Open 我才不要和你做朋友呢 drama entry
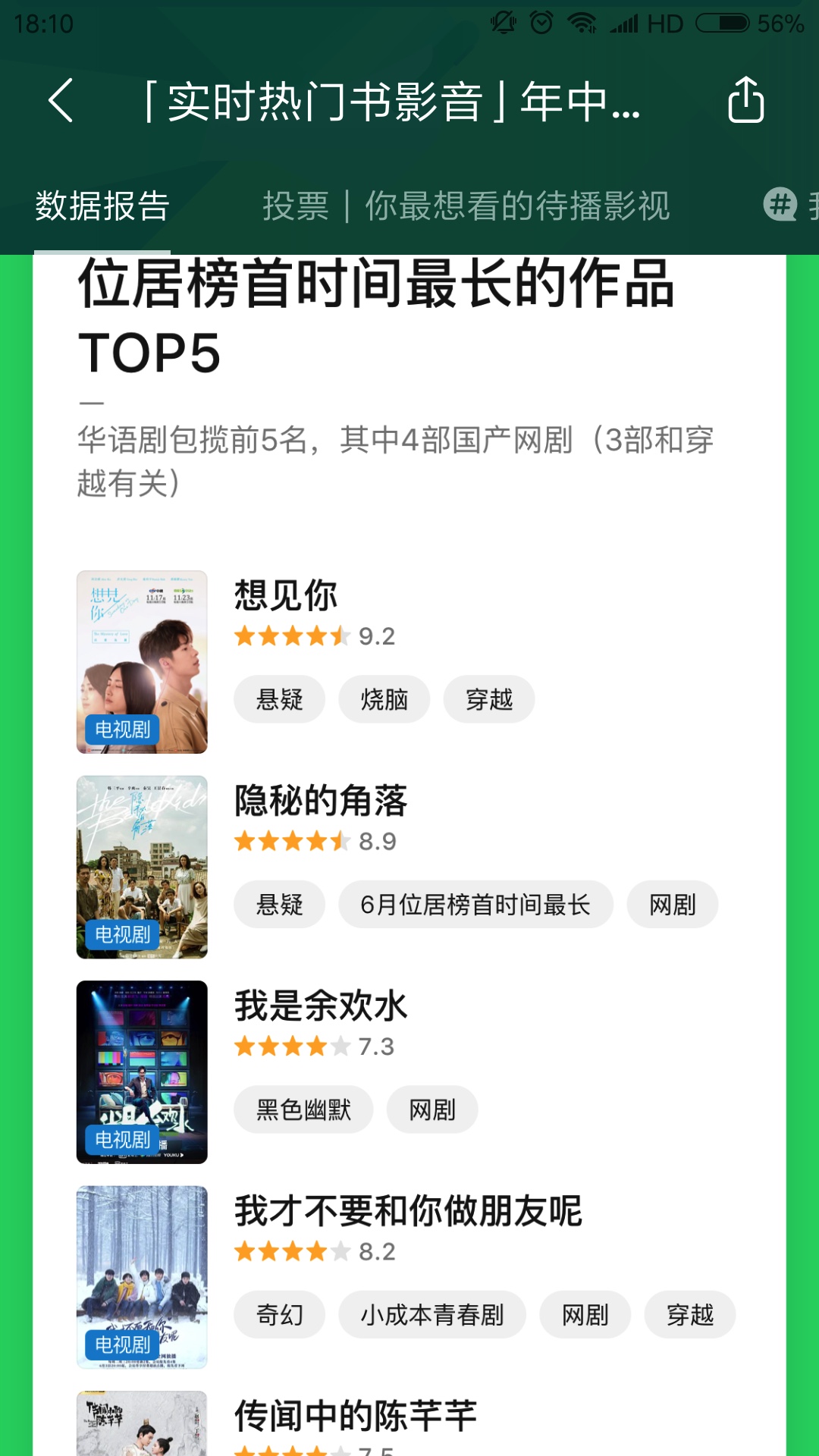 tap(408, 1211)
